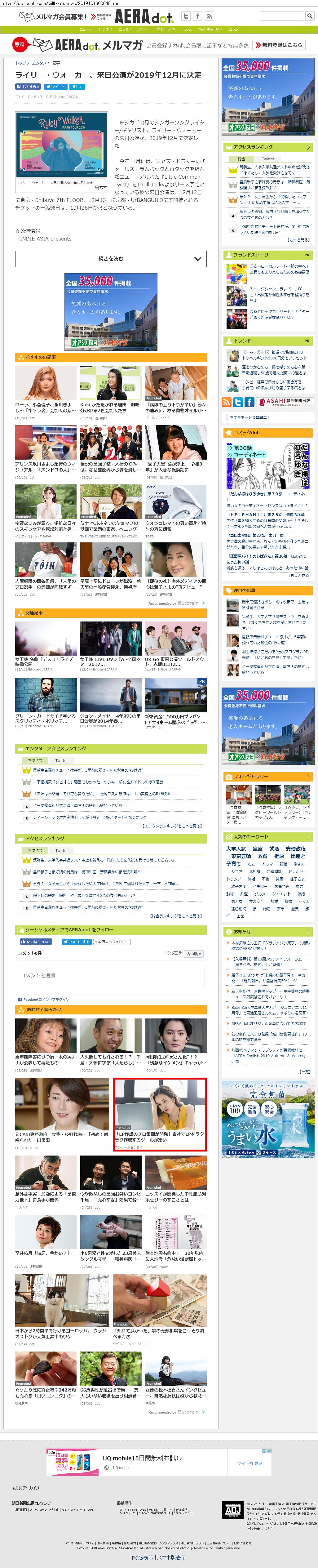Open the 古い順 comment sort dropdown
The height and width of the screenshot is (1568, 318).
coord(193,953)
